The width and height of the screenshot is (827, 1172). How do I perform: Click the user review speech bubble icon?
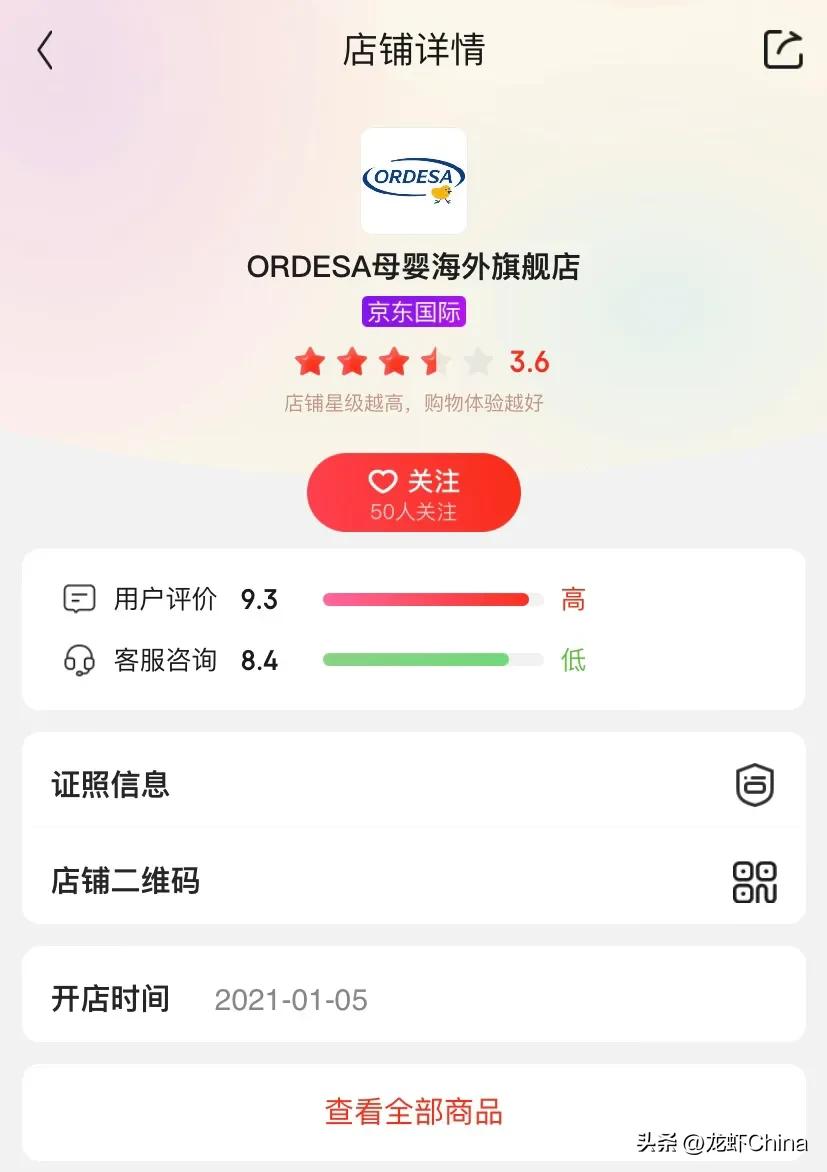(79, 598)
